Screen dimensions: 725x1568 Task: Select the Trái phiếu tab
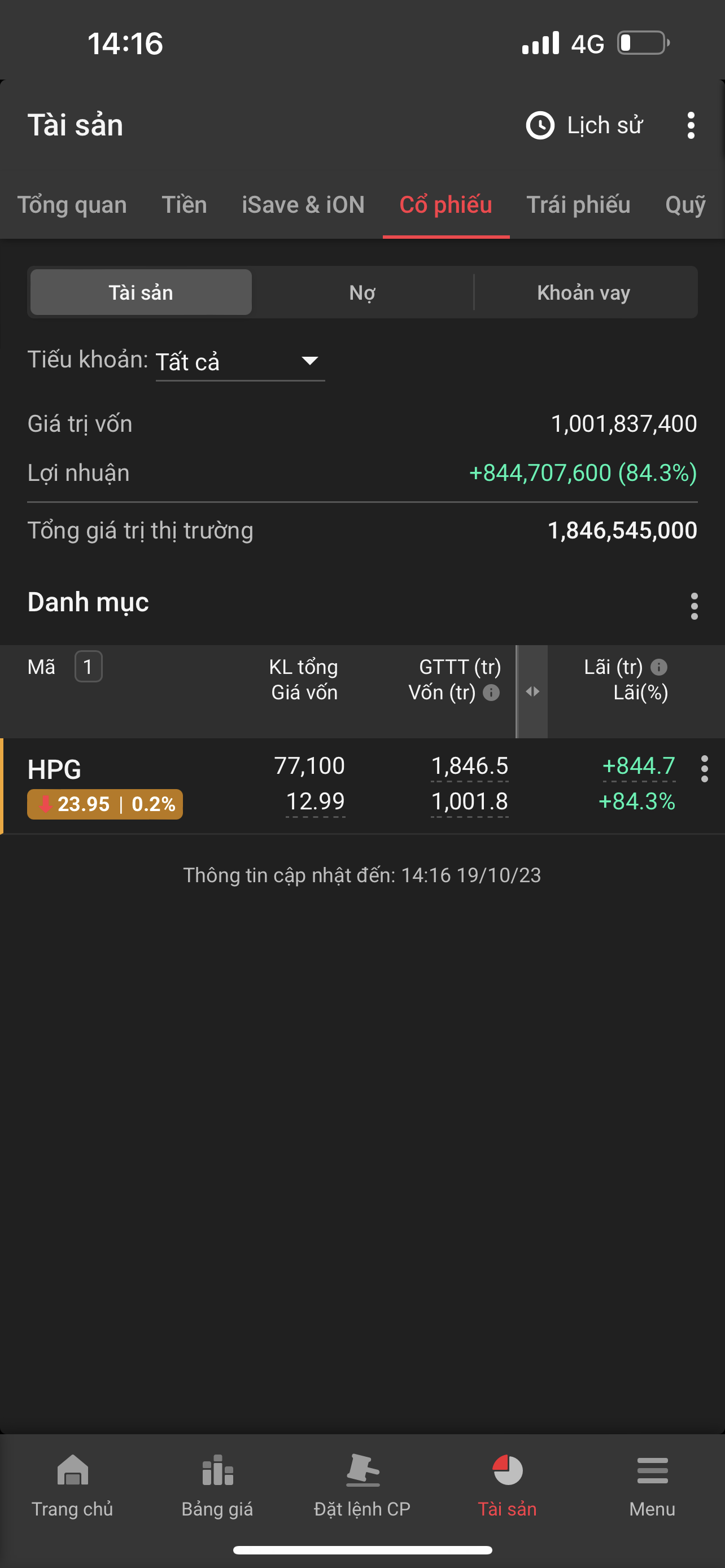click(x=578, y=204)
